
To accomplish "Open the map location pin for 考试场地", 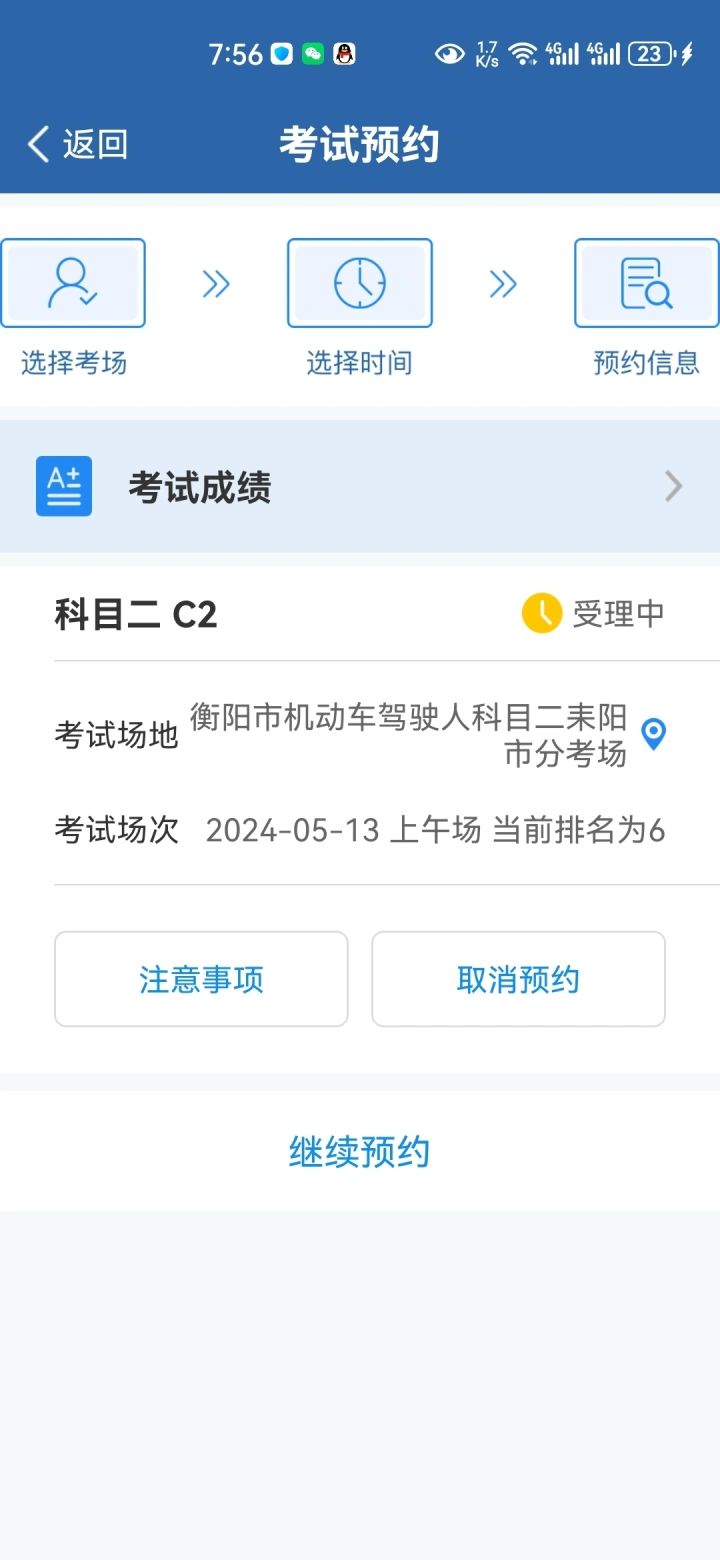I will click(x=653, y=735).
